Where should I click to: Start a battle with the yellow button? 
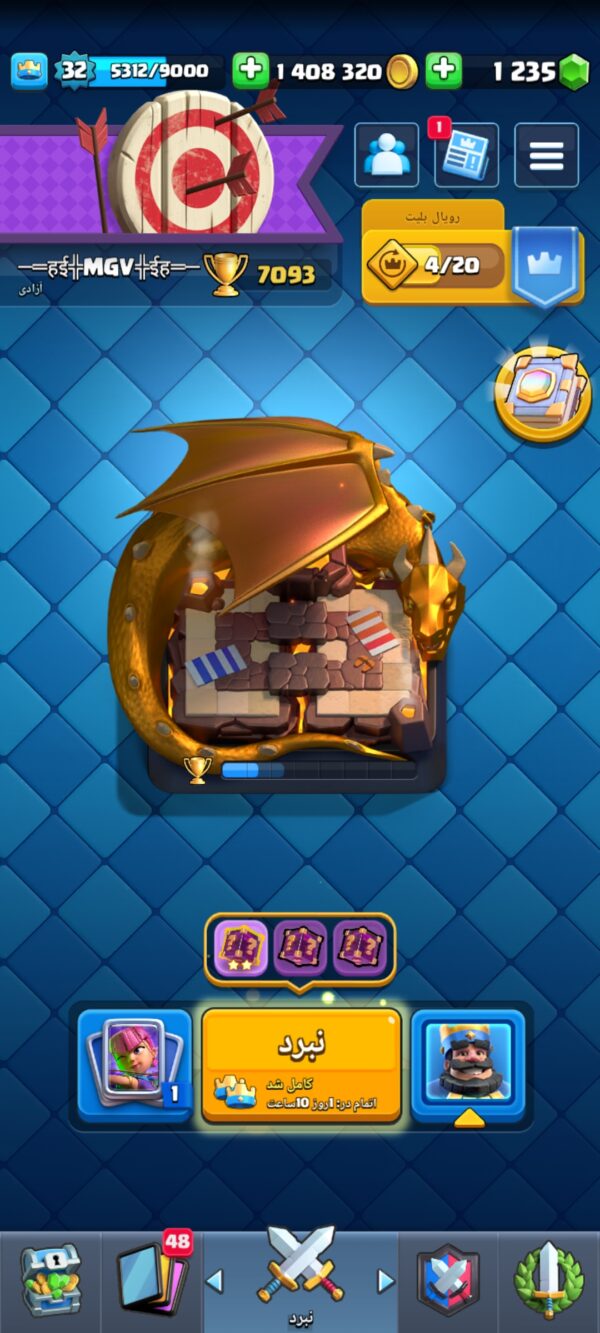click(302, 1063)
